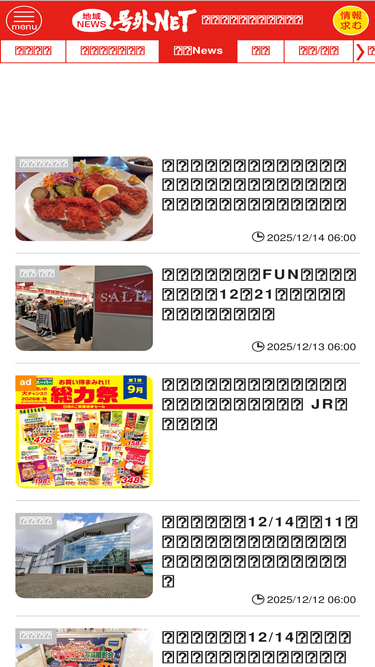The width and height of the screenshot is (375, 667).
Task: Open the fried cutlet plate article
Action: point(187,199)
